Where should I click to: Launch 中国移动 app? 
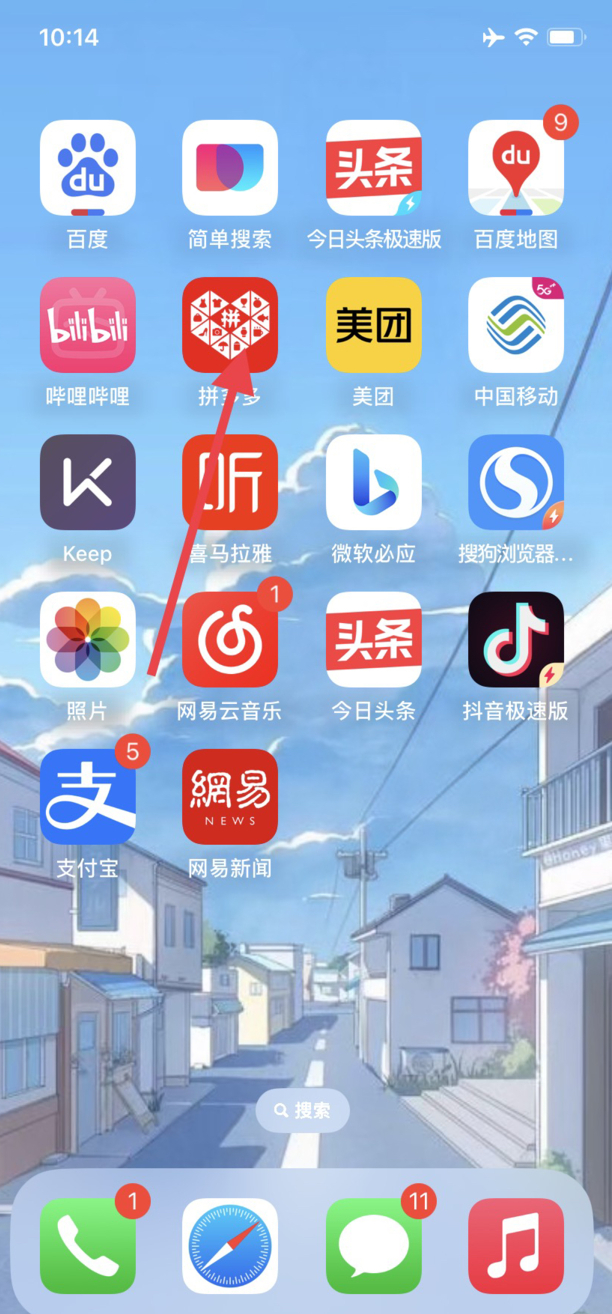[516, 325]
